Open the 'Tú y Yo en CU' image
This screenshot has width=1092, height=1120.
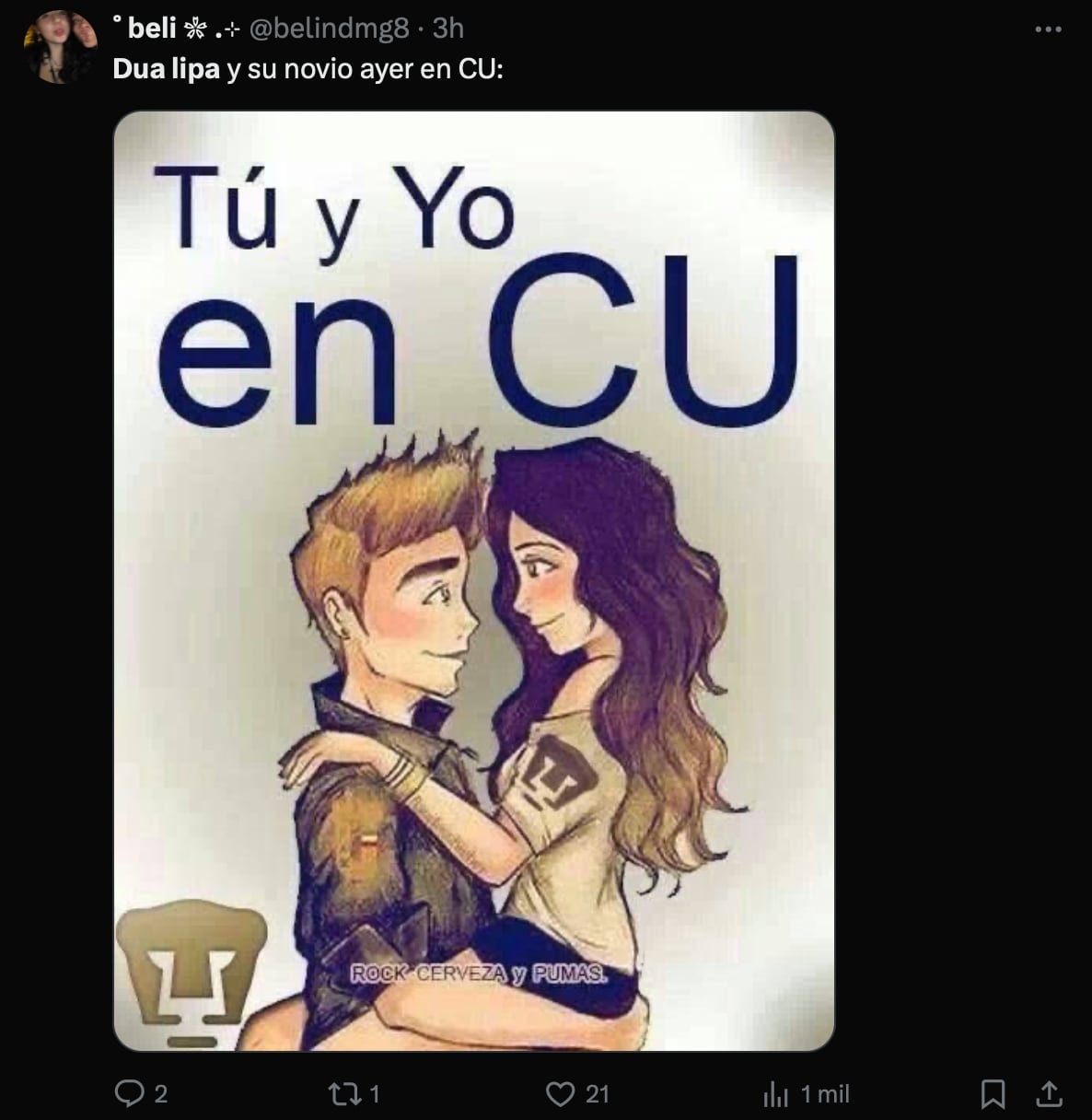[473, 580]
